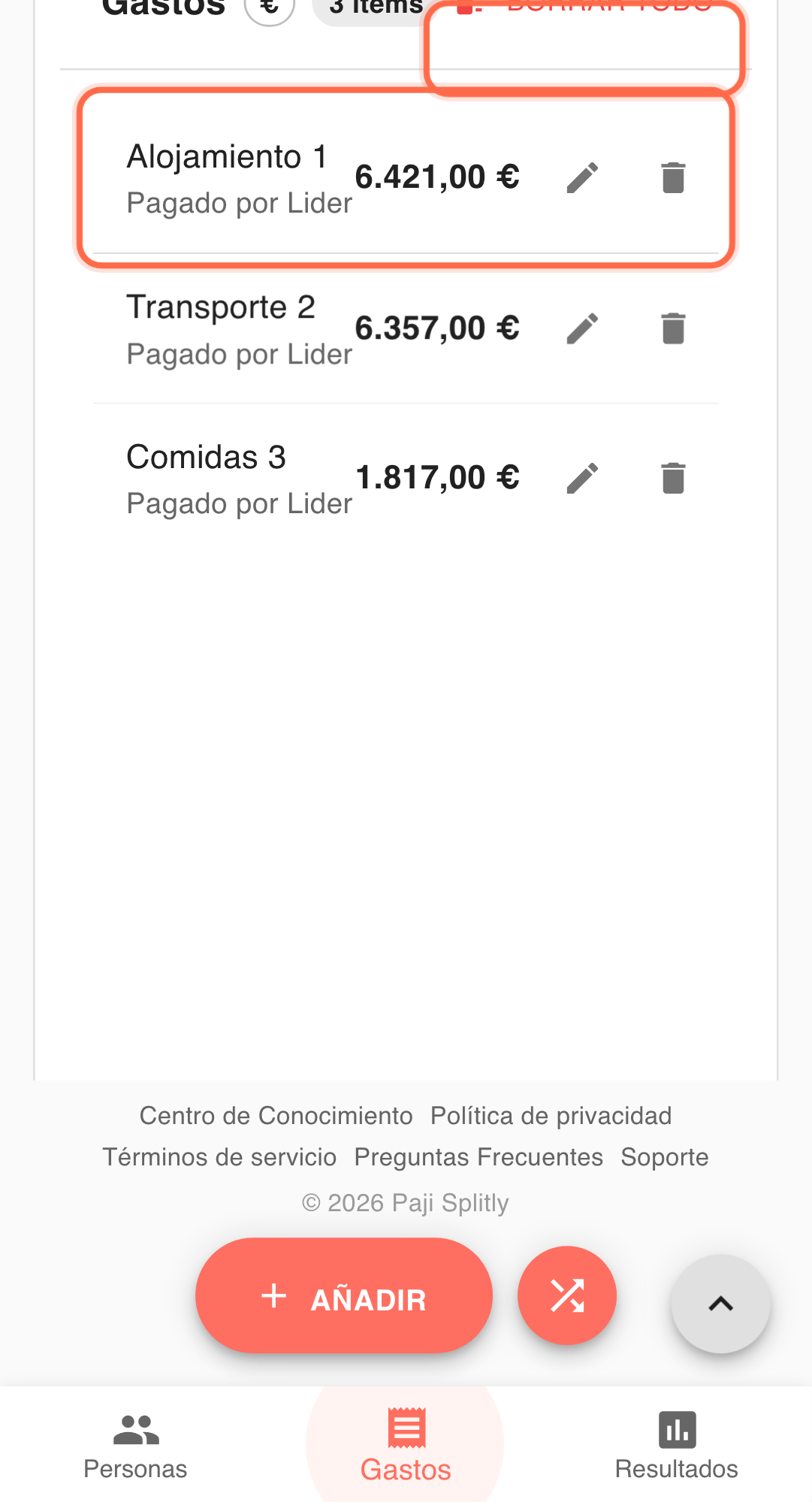Open Política de privacidad link
Screen dimensions: 812x1502
point(551,1116)
